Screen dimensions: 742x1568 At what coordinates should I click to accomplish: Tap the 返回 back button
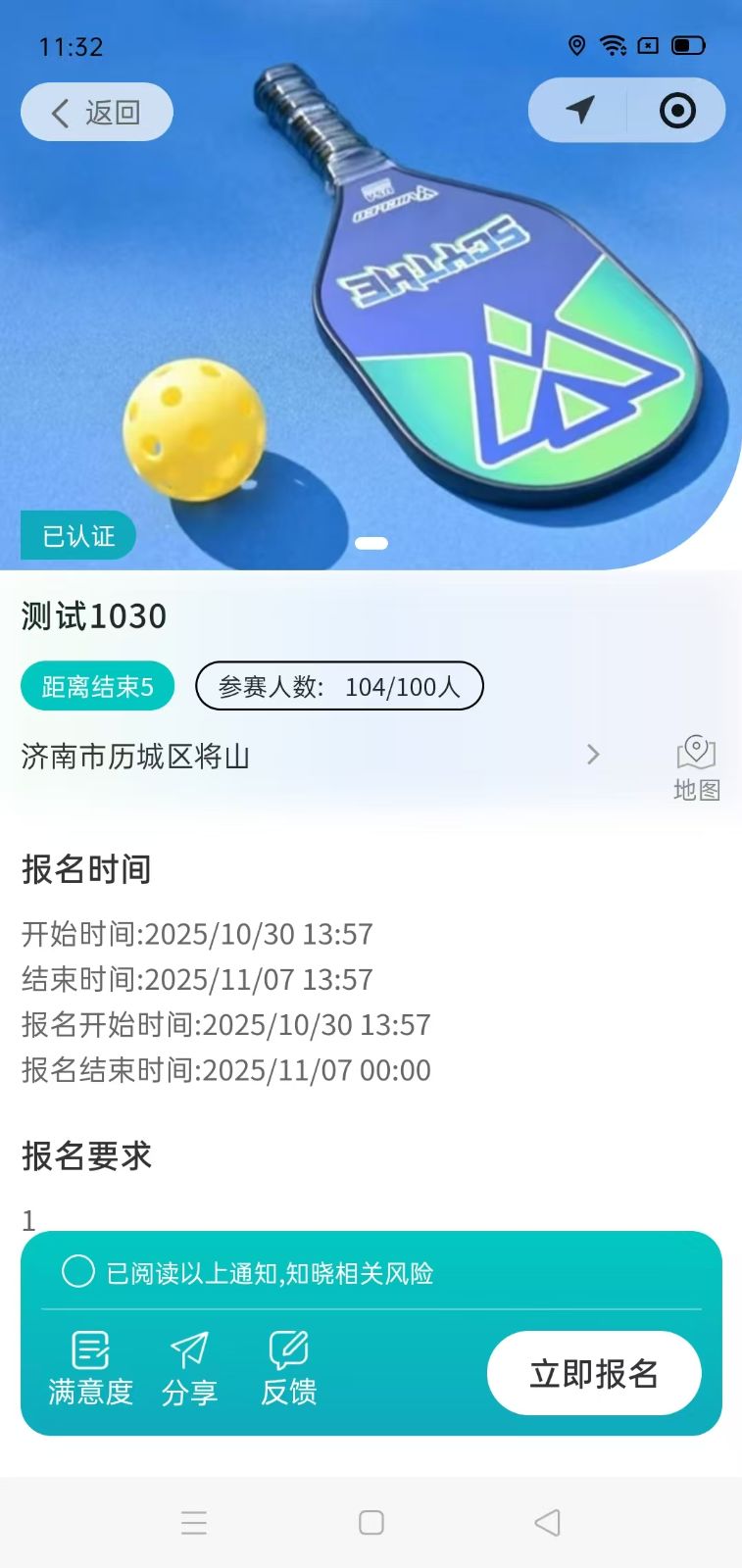(96, 113)
